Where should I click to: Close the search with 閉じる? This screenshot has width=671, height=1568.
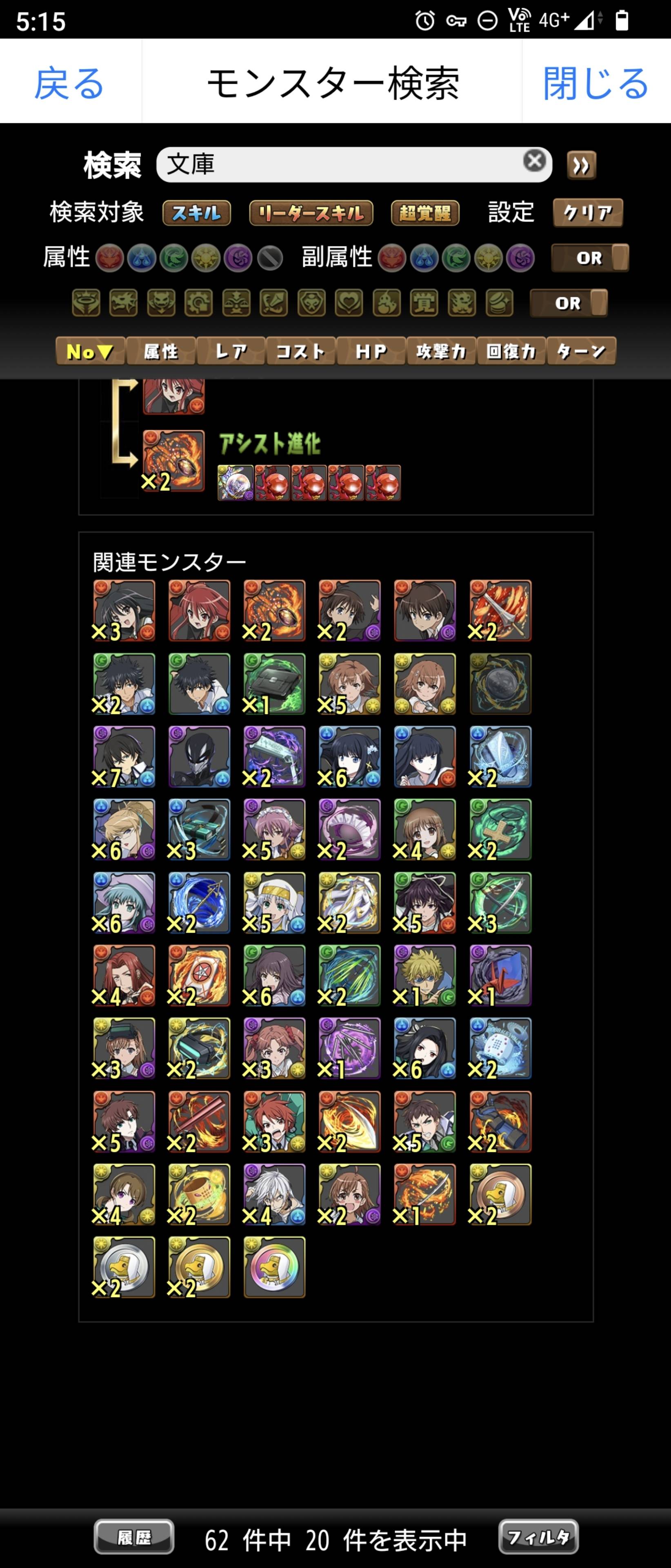(595, 83)
